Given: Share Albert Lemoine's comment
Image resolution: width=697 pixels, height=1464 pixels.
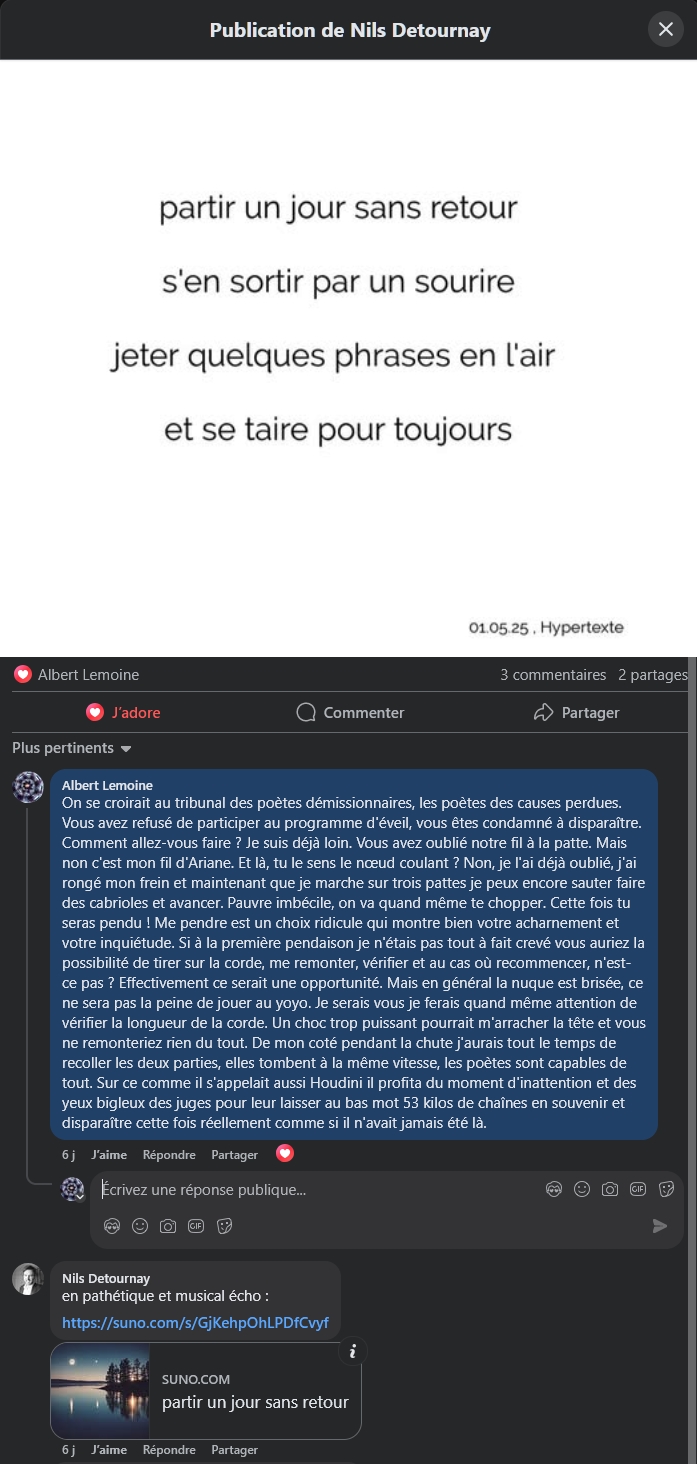Looking at the screenshot, I should point(234,1154).
